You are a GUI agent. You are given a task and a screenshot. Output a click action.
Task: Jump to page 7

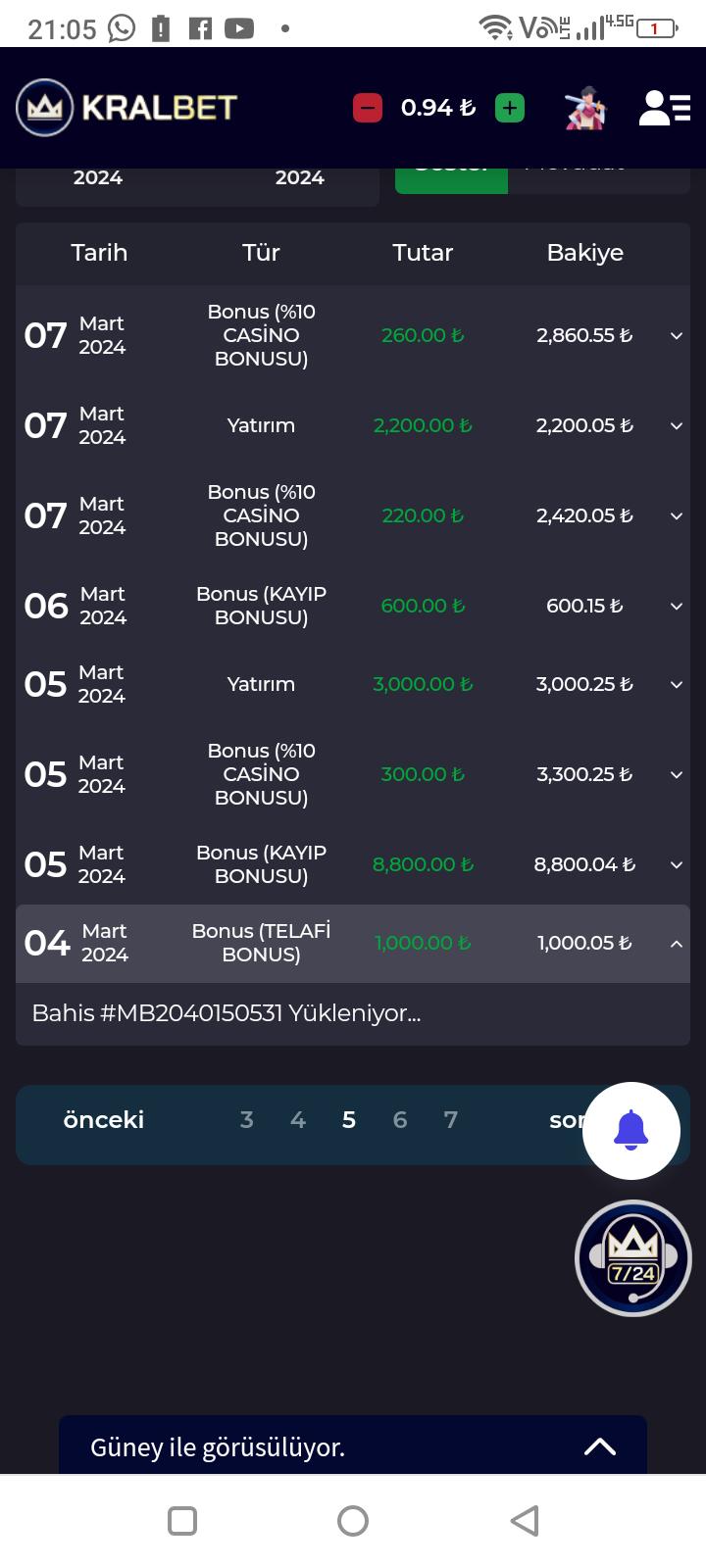pyautogui.click(x=451, y=1120)
